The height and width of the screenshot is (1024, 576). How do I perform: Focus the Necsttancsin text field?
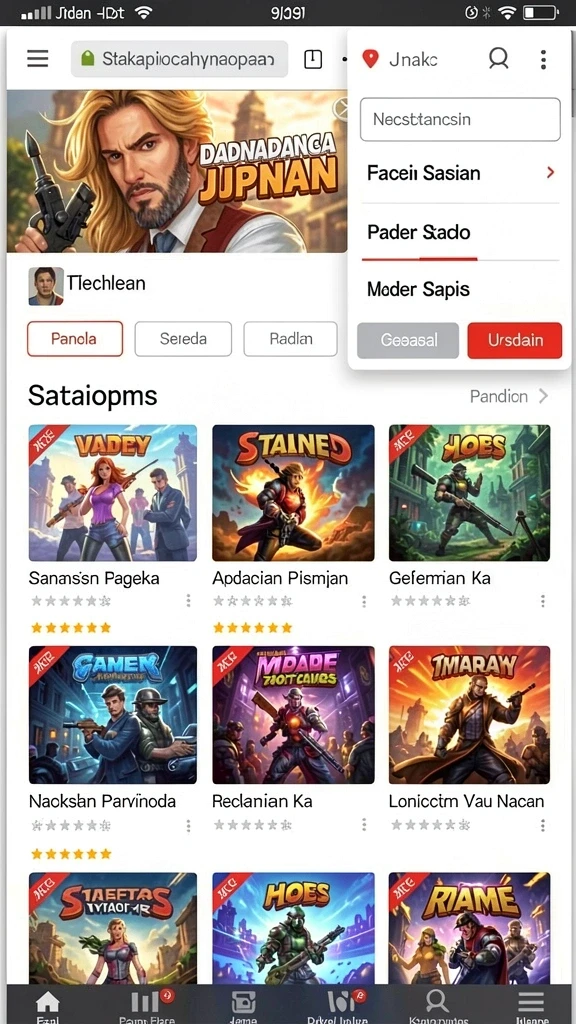pos(460,120)
